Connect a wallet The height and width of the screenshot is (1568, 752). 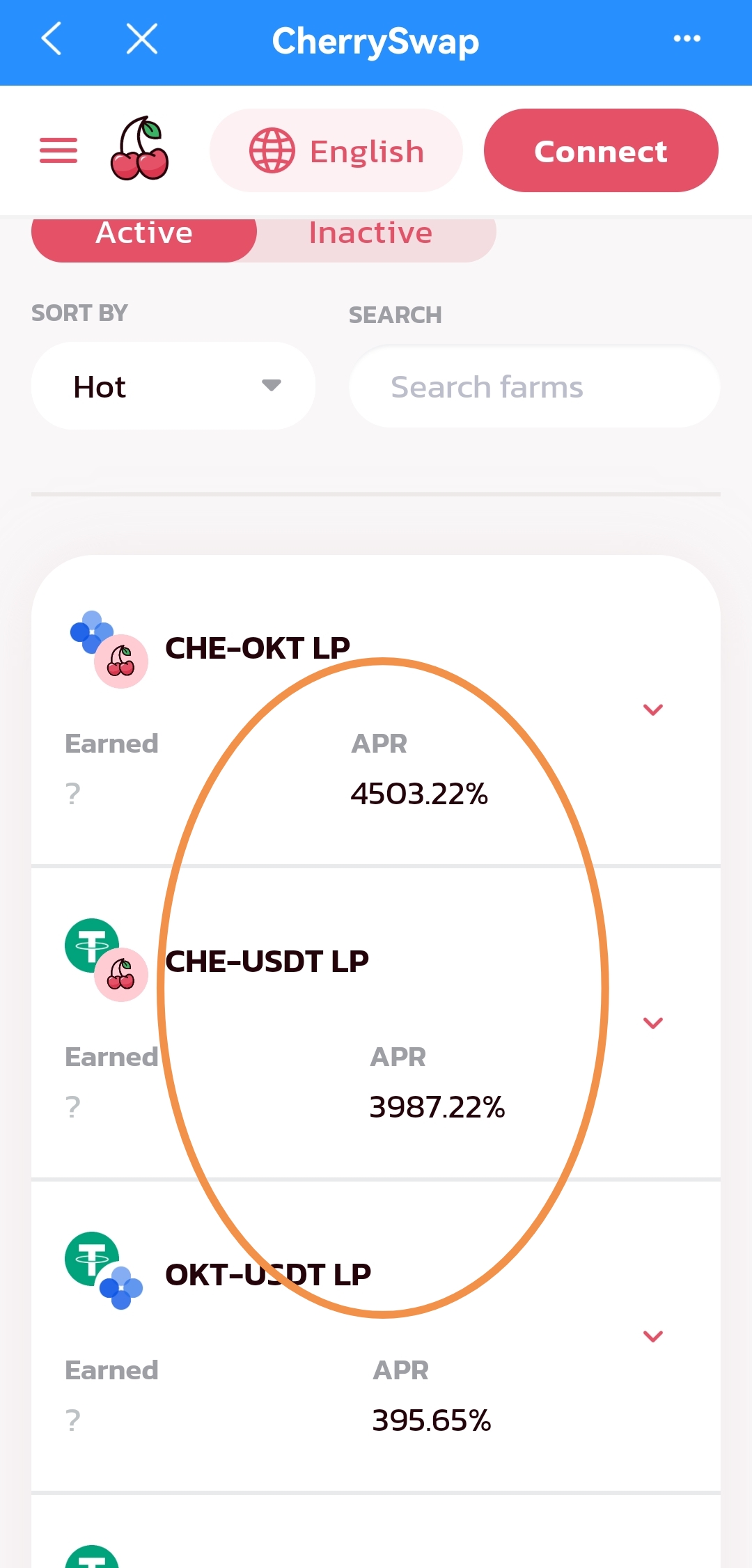[600, 150]
